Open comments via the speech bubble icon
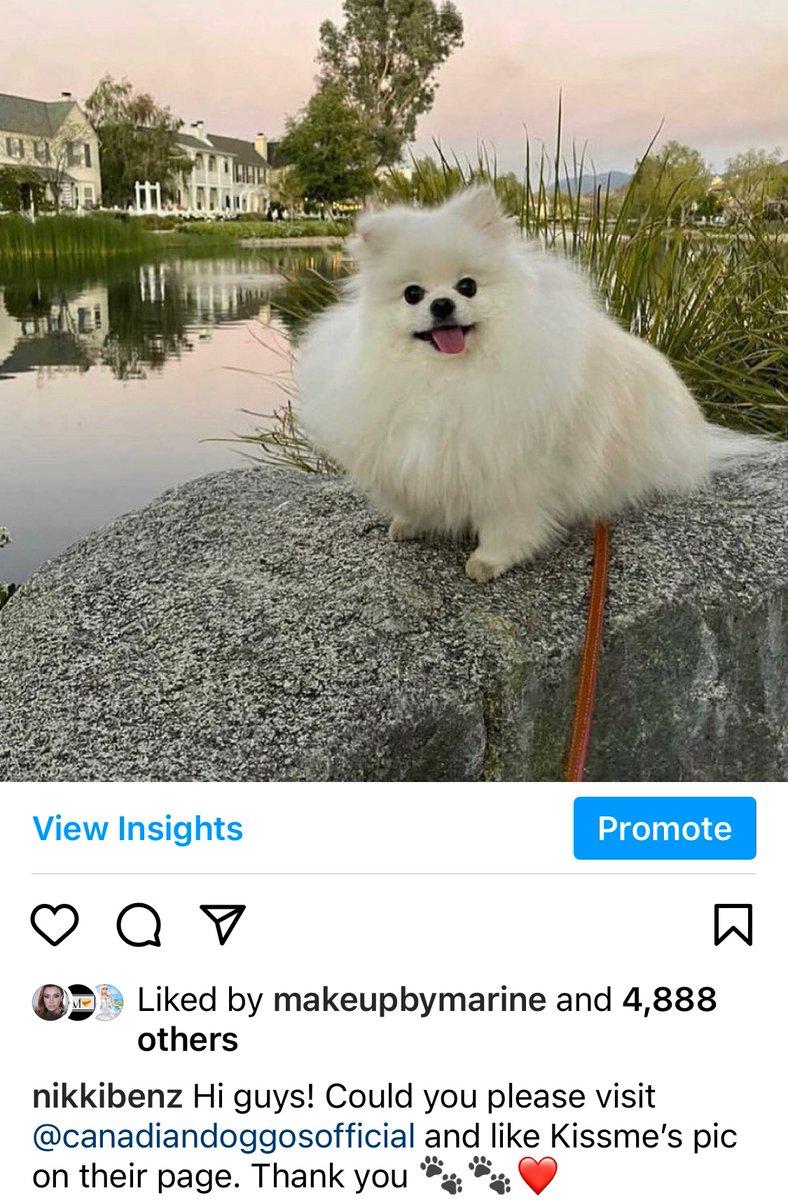Screen dimensions: 788x1200 (139, 924)
